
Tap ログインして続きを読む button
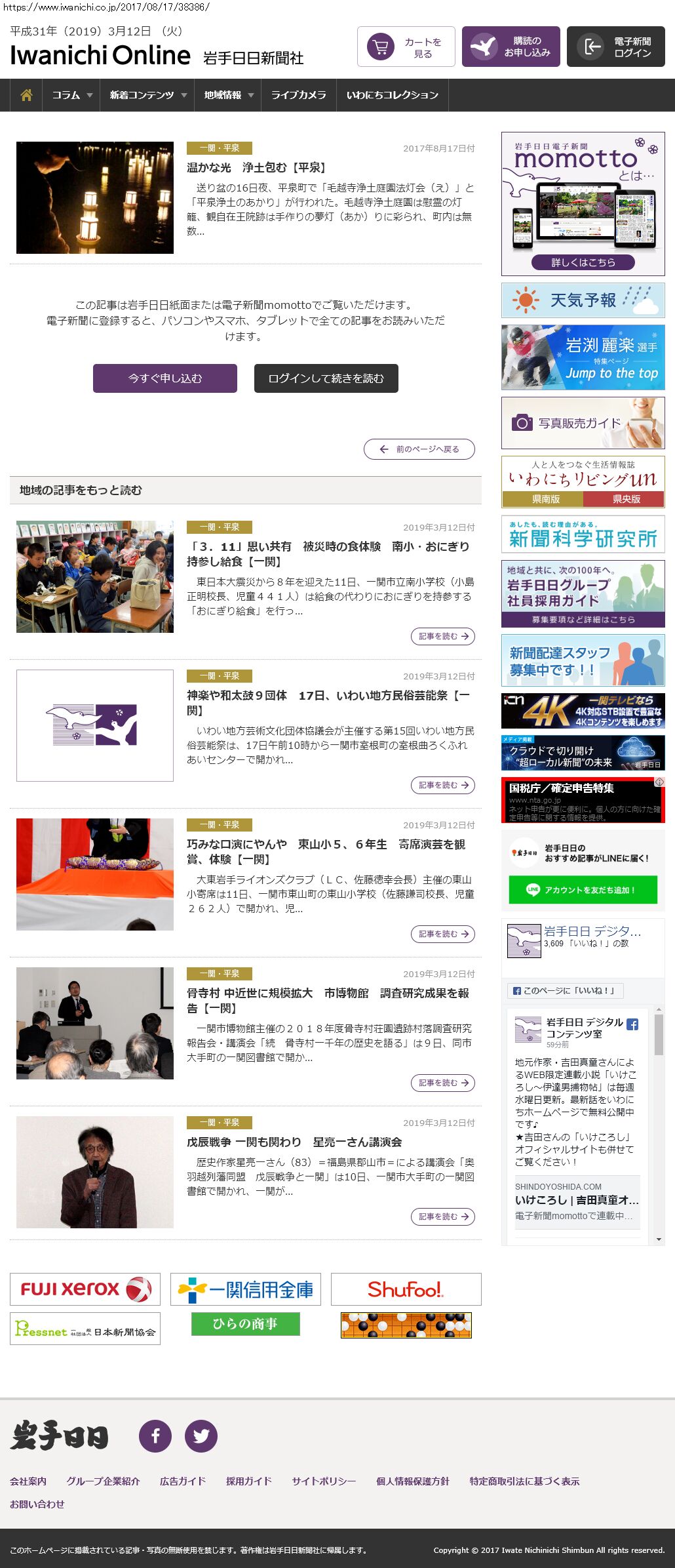[x=326, y=378]
